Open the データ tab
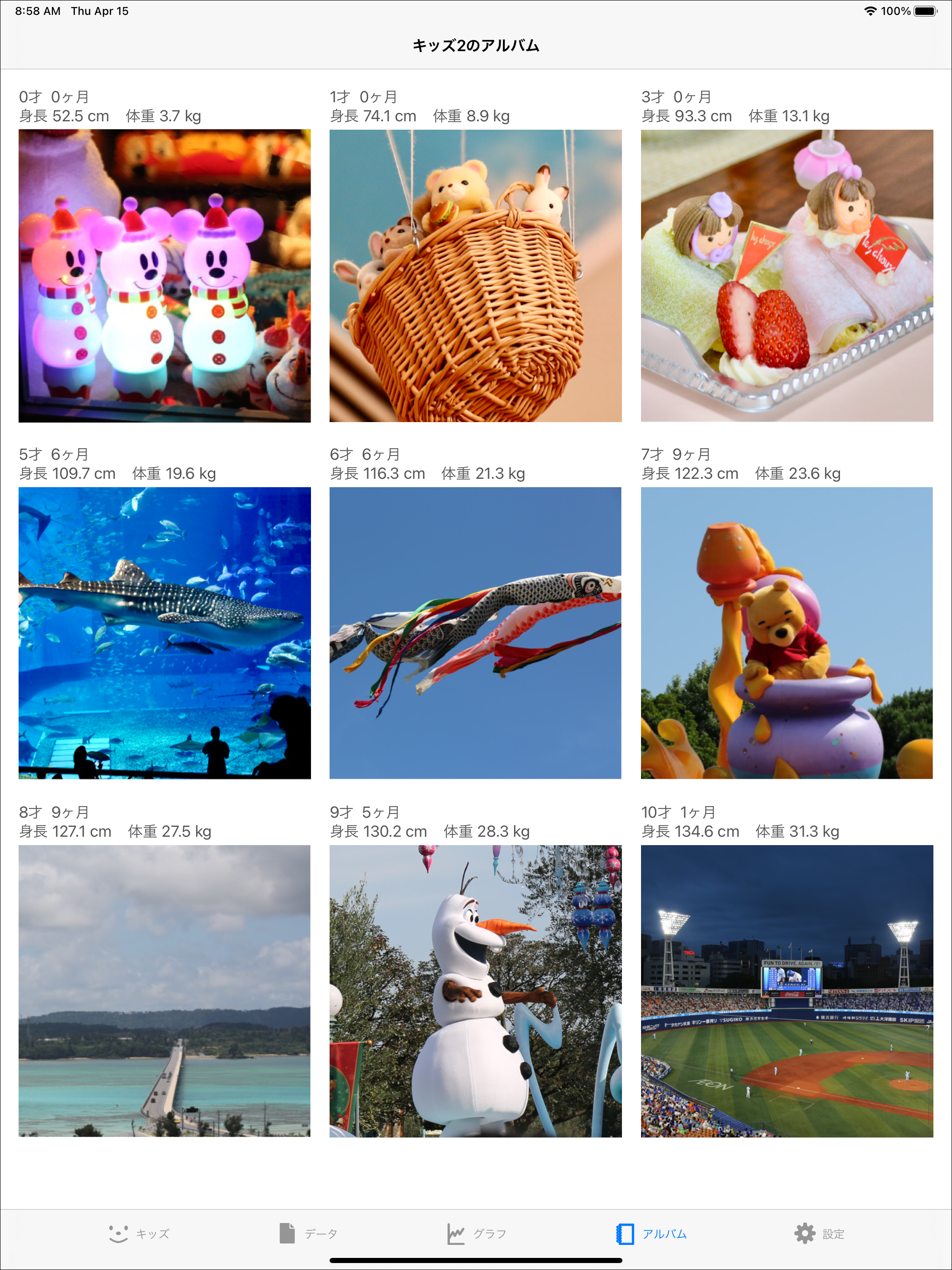 pyautogui.click(x=308, y=1233)
